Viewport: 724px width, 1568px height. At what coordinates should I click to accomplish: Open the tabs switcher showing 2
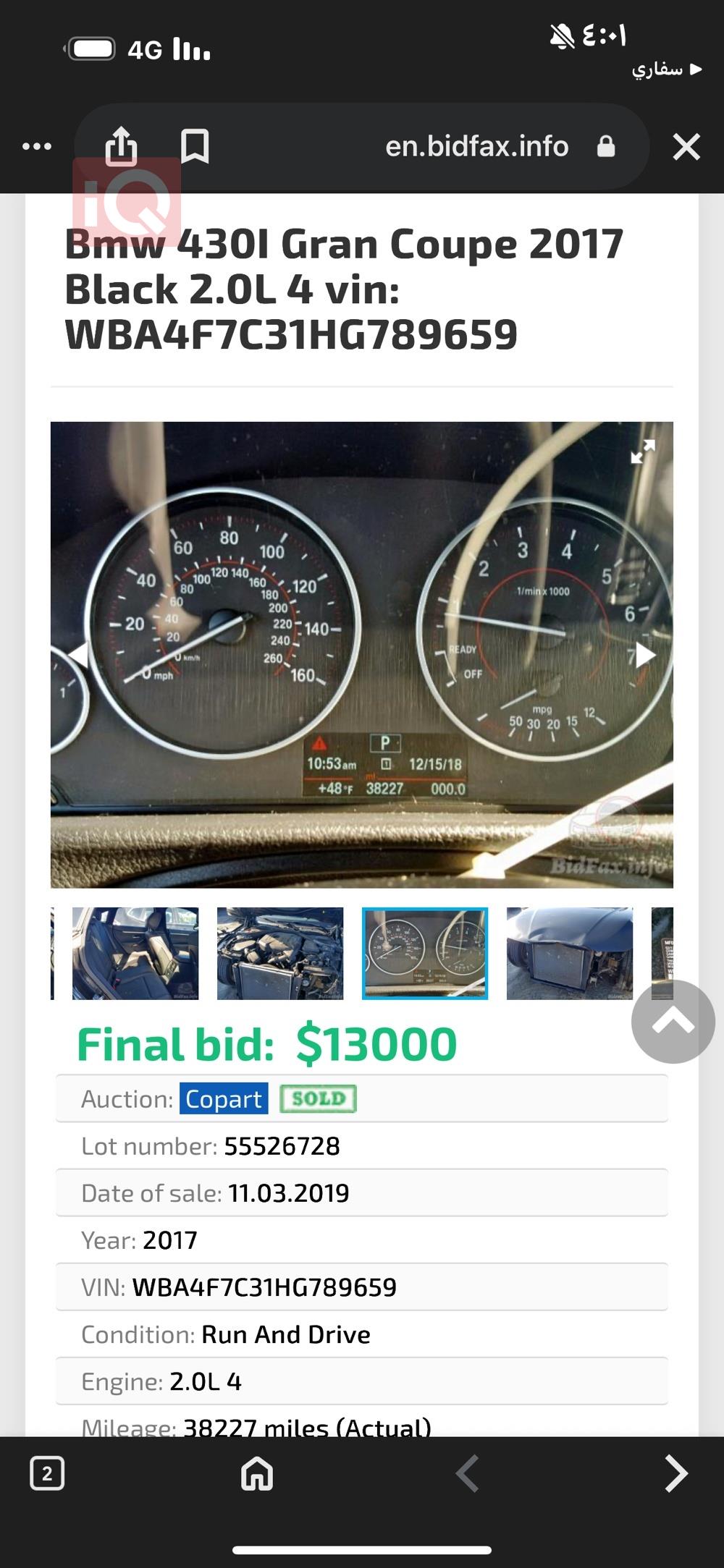tap(47, 1473)
